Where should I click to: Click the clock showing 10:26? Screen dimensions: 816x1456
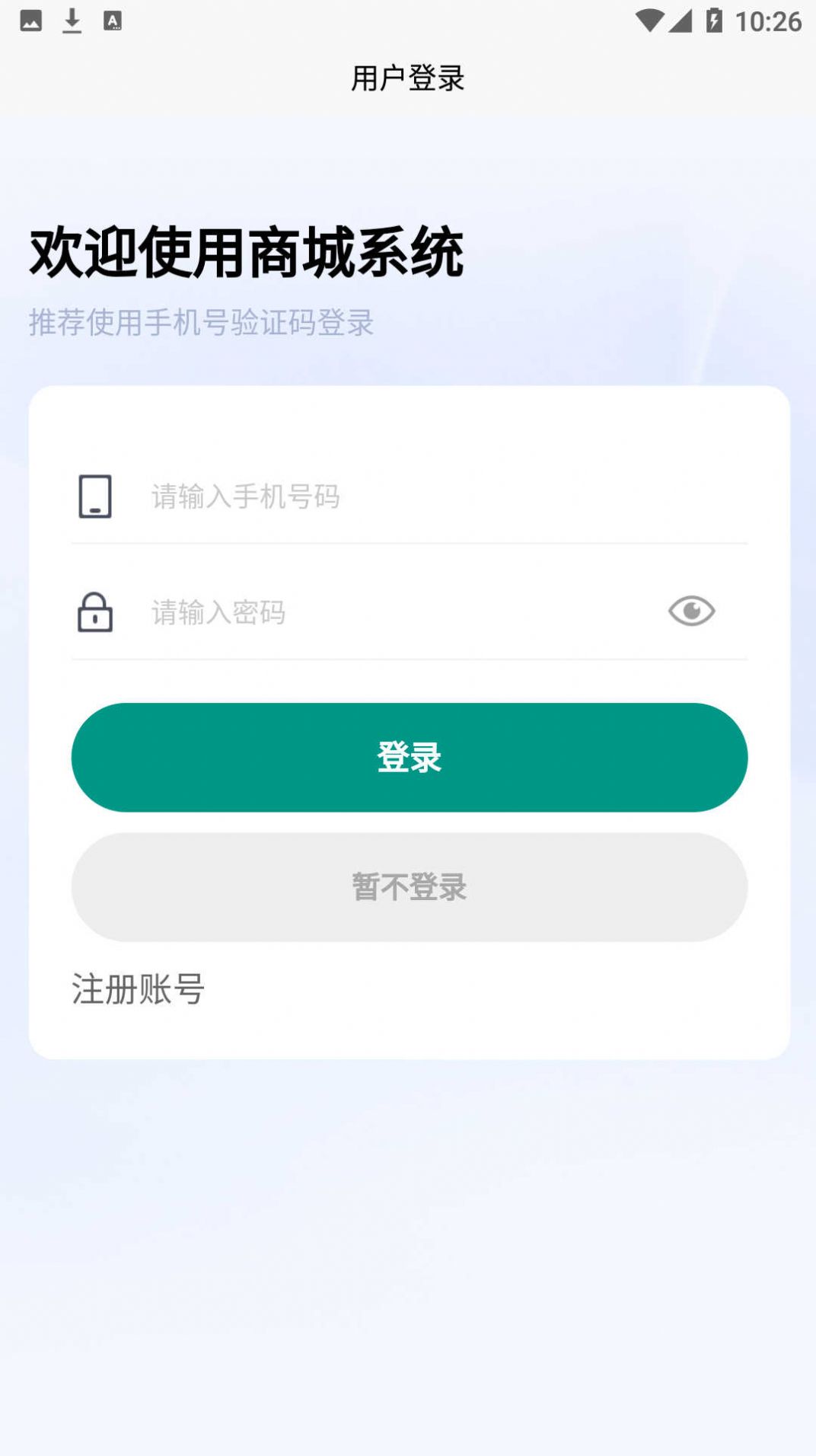[767, 20]
